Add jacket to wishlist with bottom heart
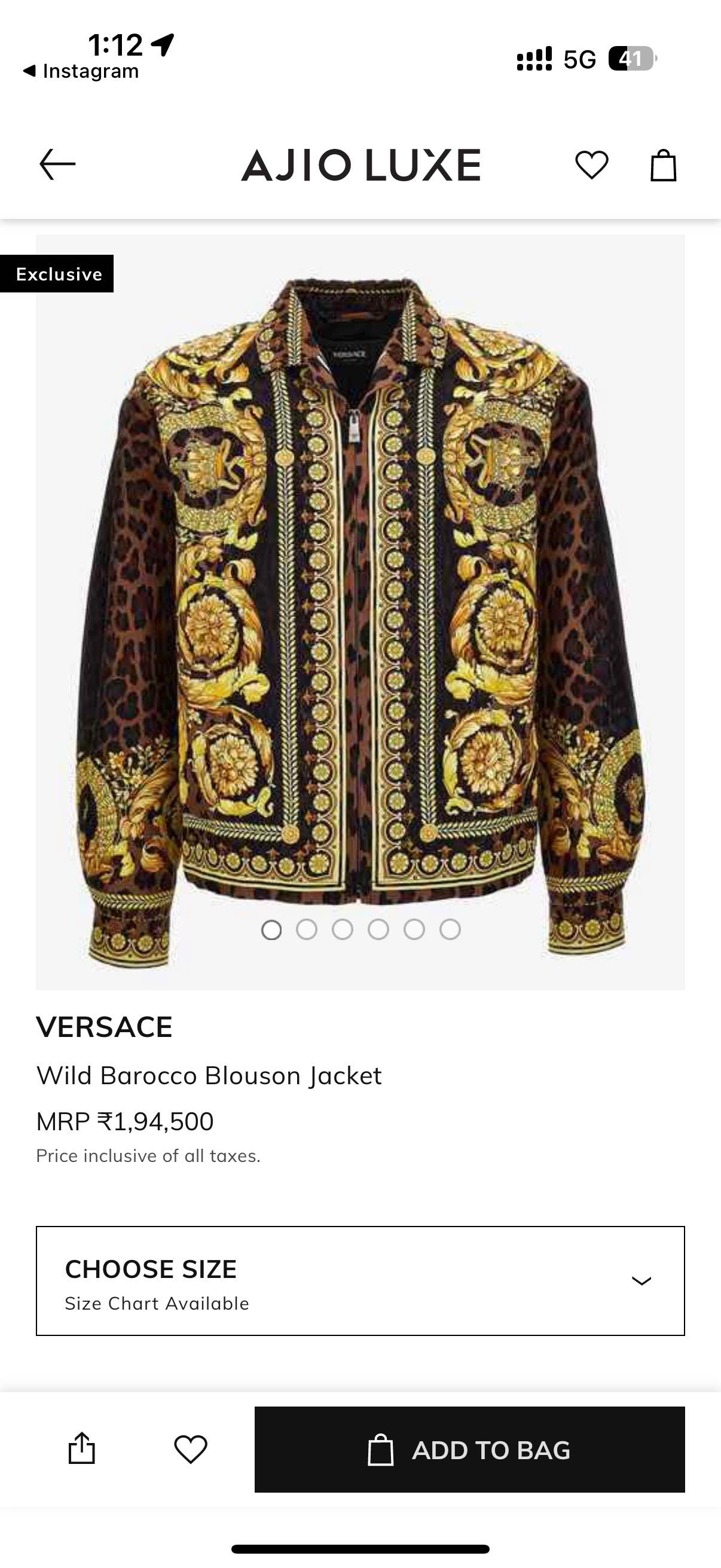Screen dimensions: 721x1568 [191, 1448]
